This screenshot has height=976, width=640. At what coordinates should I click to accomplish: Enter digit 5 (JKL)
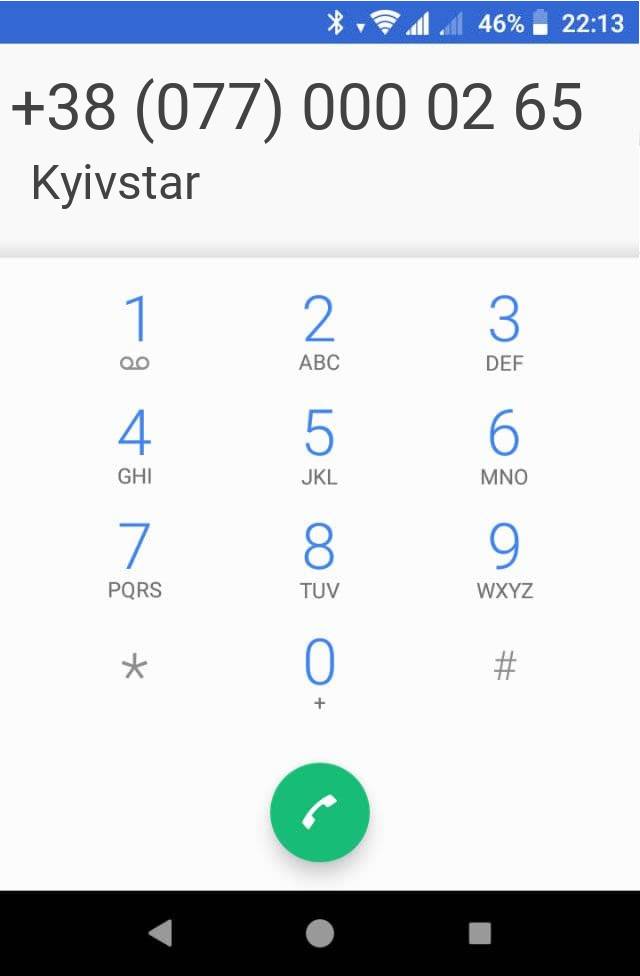(319, 447)
